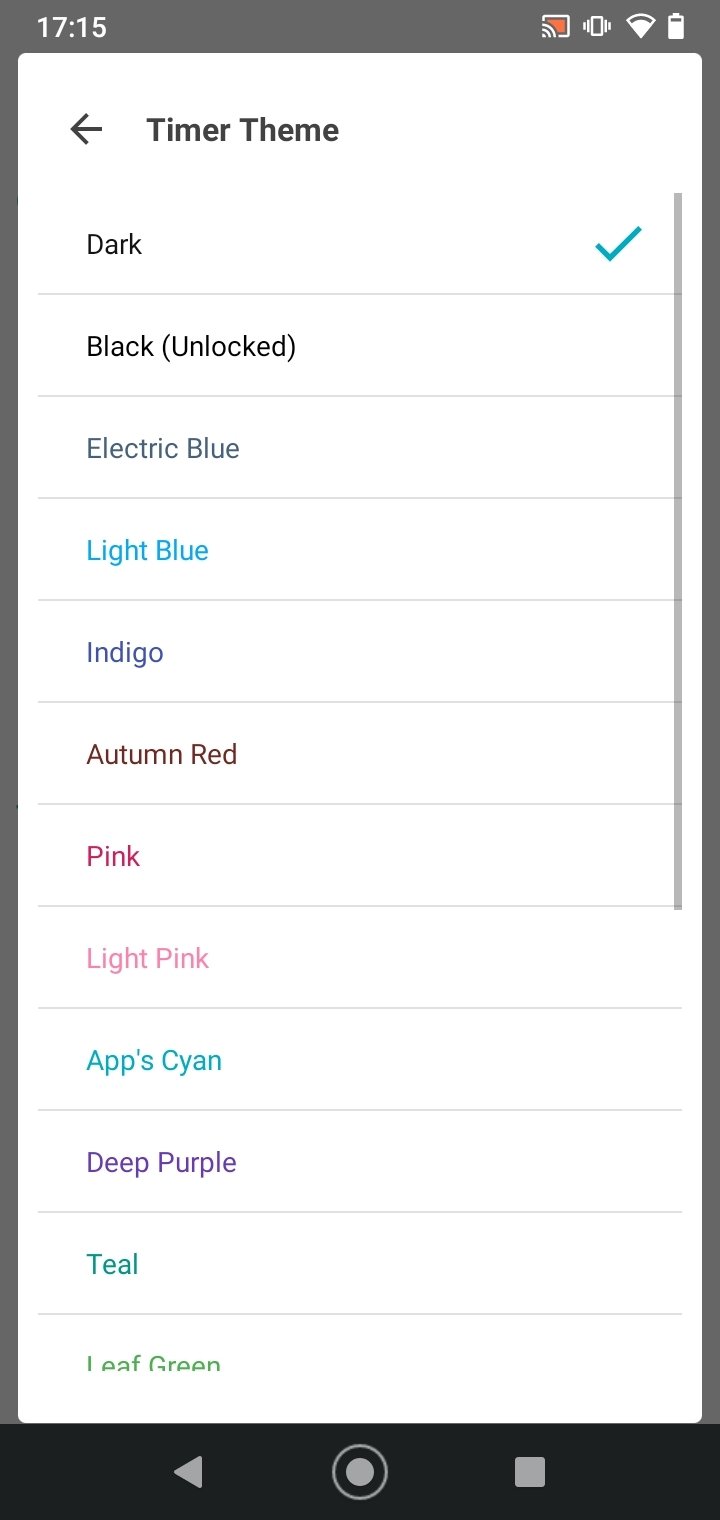Tap the system home button
720x1520 pixels.
tap(360, 1472)
